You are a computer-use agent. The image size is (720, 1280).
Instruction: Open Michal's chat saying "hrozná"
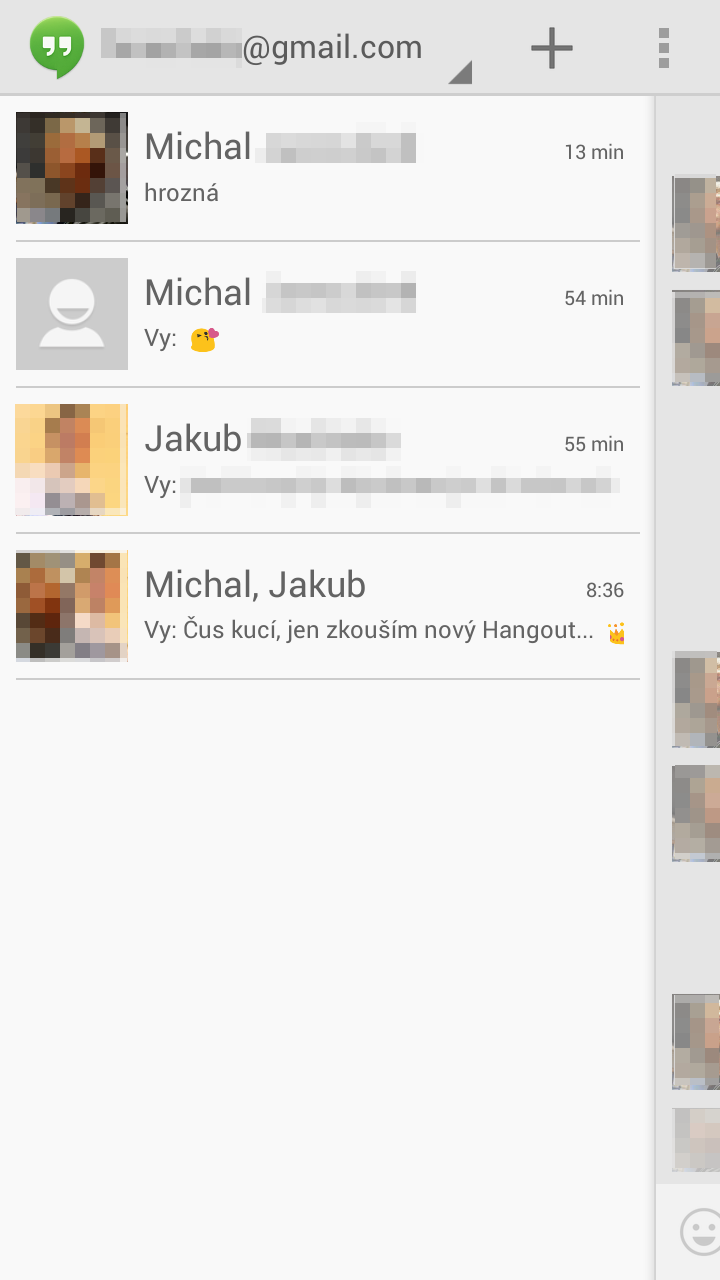[328, 168]
